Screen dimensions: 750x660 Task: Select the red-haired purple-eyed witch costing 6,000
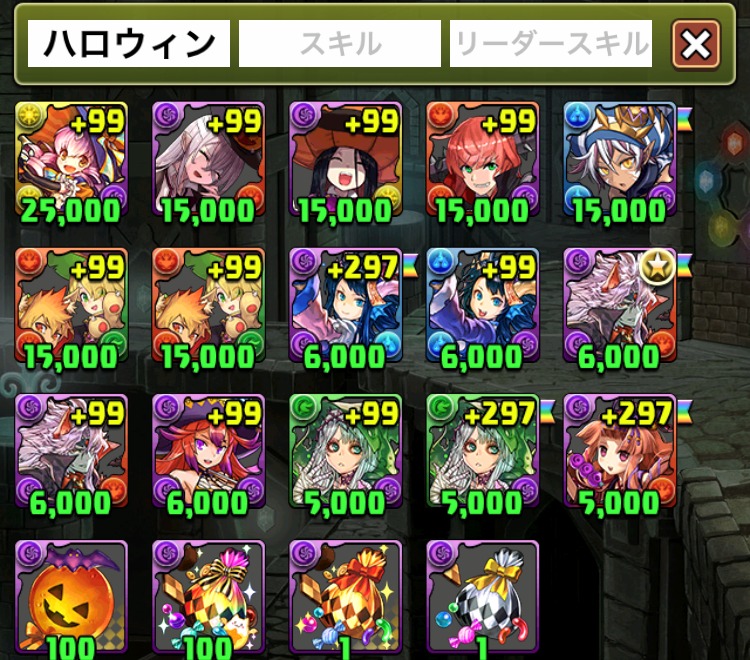[208, 450]
